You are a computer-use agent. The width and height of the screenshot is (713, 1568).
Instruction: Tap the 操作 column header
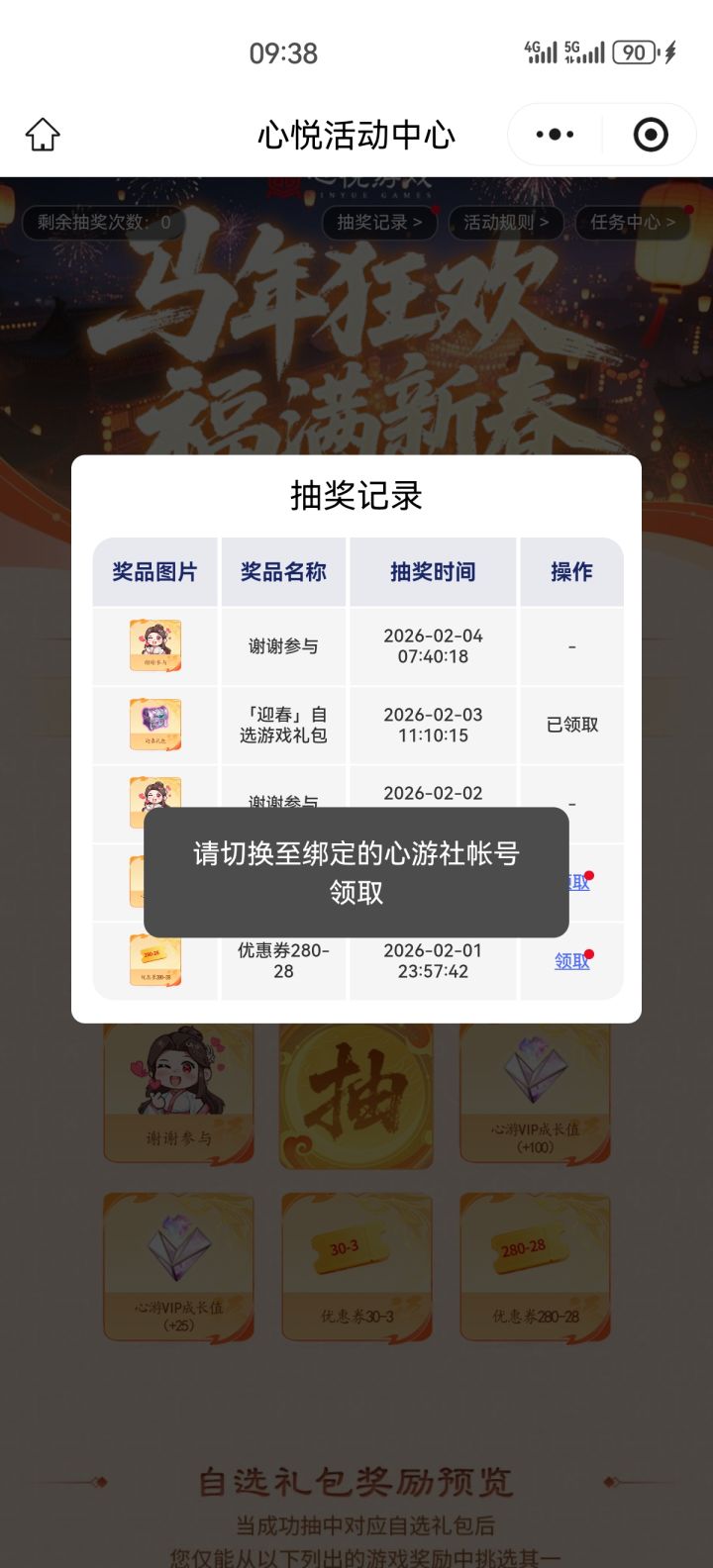click(571, 571)
